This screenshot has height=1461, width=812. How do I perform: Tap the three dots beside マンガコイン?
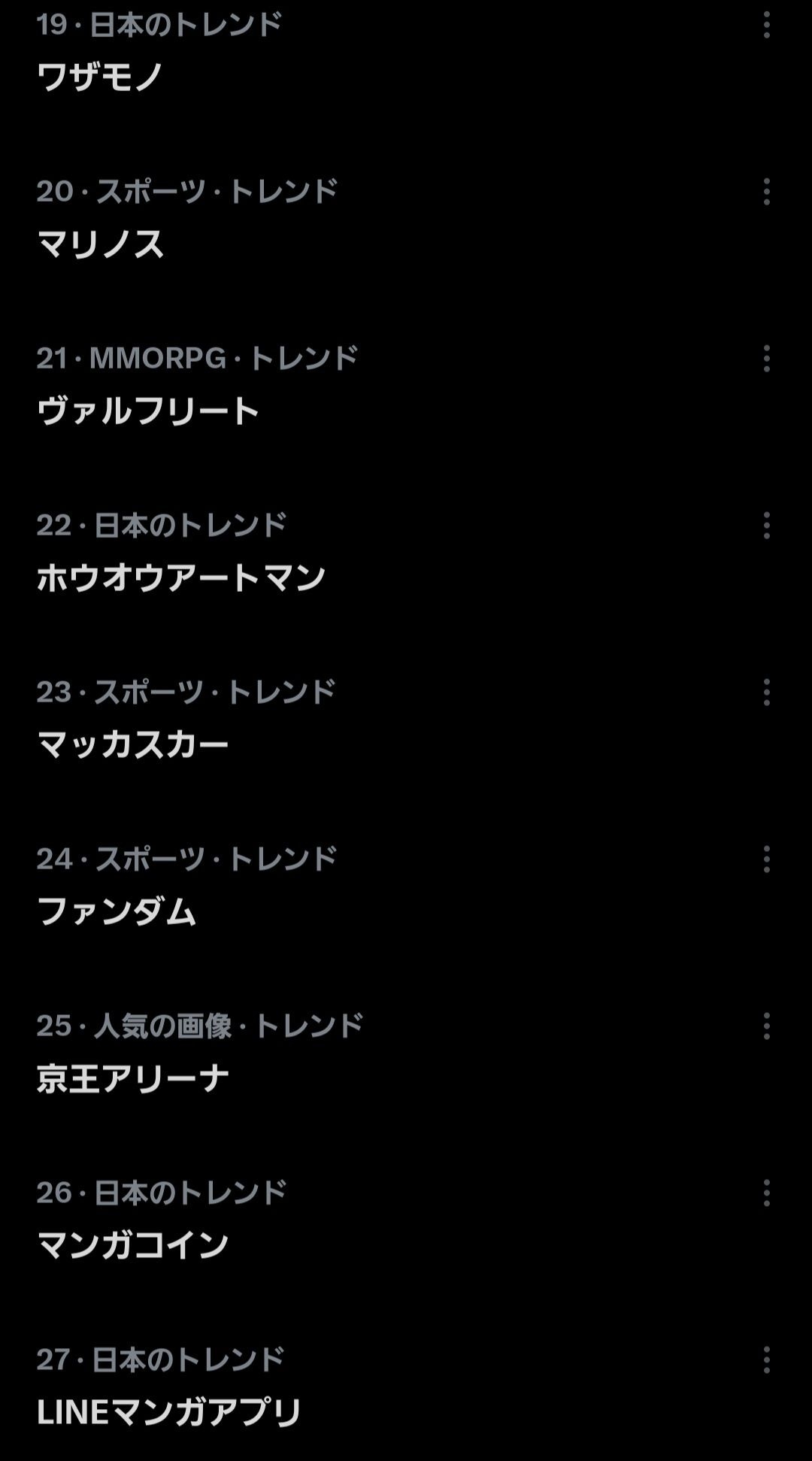pos(766,1194)
